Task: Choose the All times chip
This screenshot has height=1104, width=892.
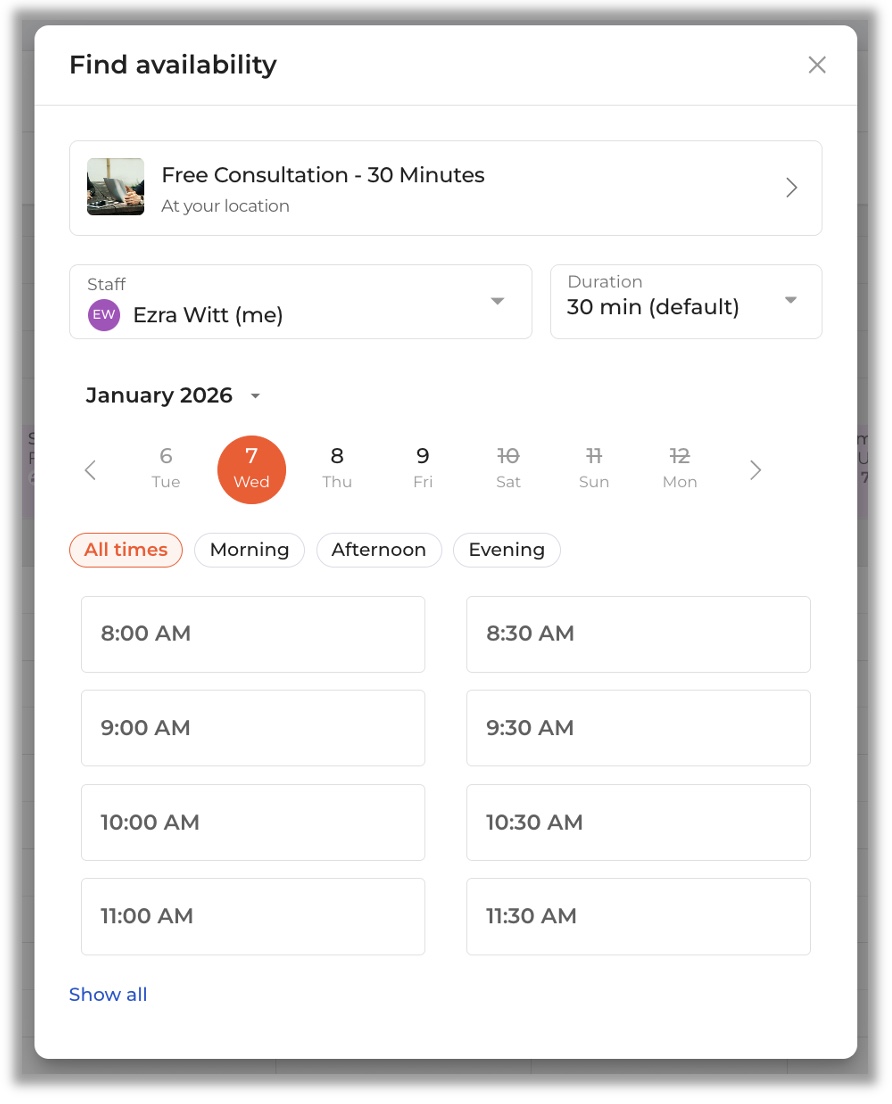Action: tap(126, 550)
